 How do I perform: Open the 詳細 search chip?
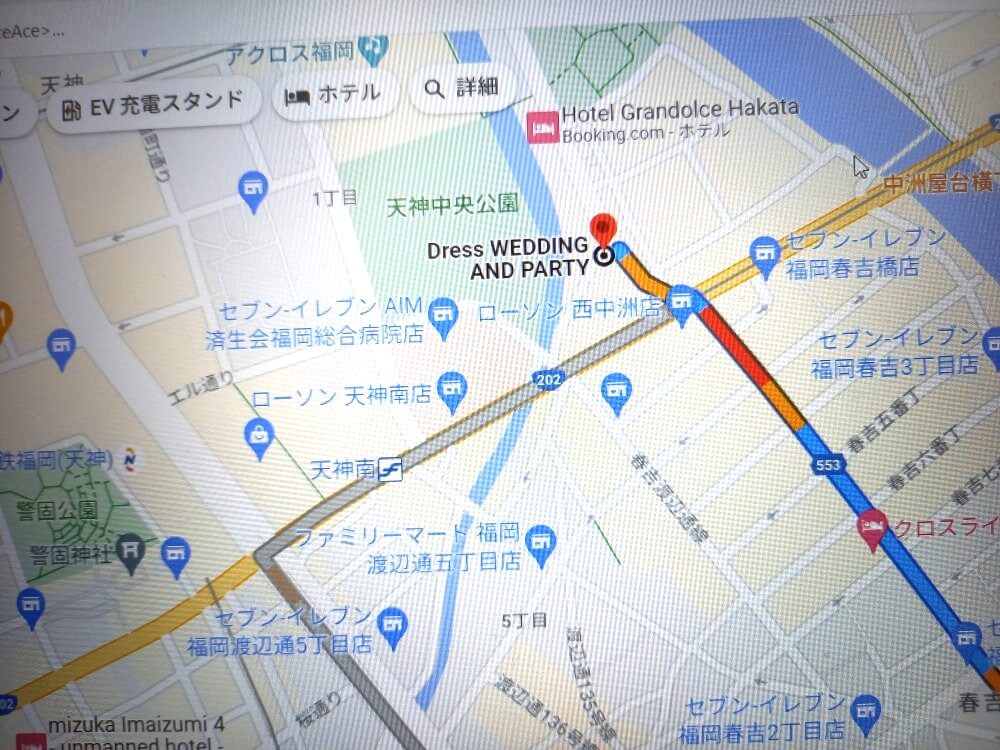(x=460, y=87)
